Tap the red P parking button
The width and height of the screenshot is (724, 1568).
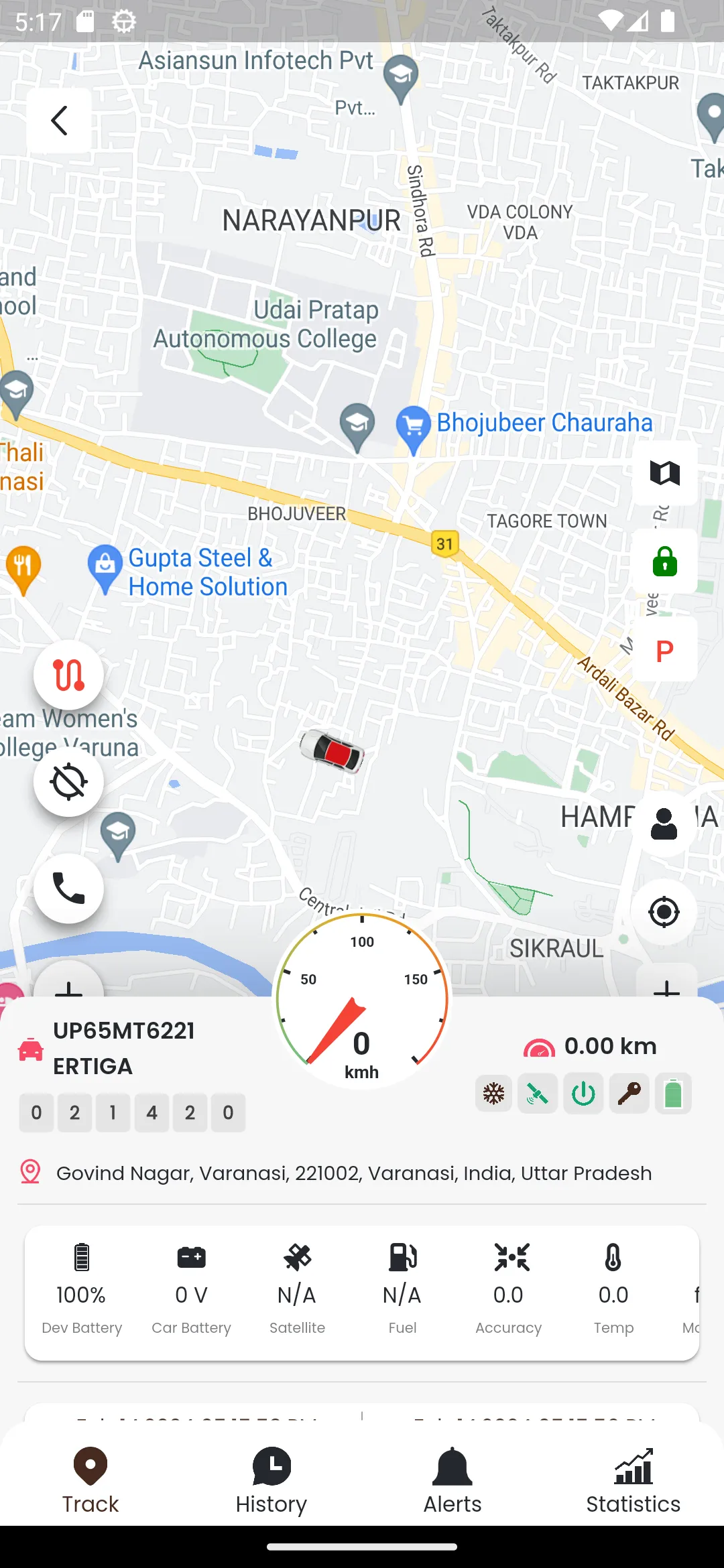pyautogui.click(x=664, y=650)
